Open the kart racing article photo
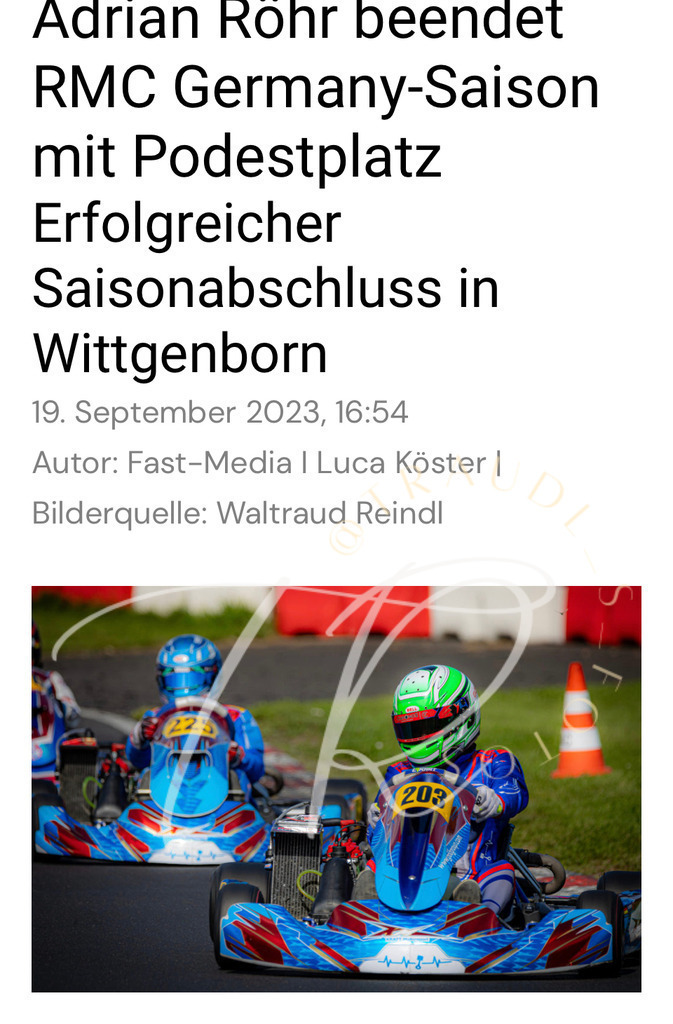673x1024 pixels. pos(336,788)
